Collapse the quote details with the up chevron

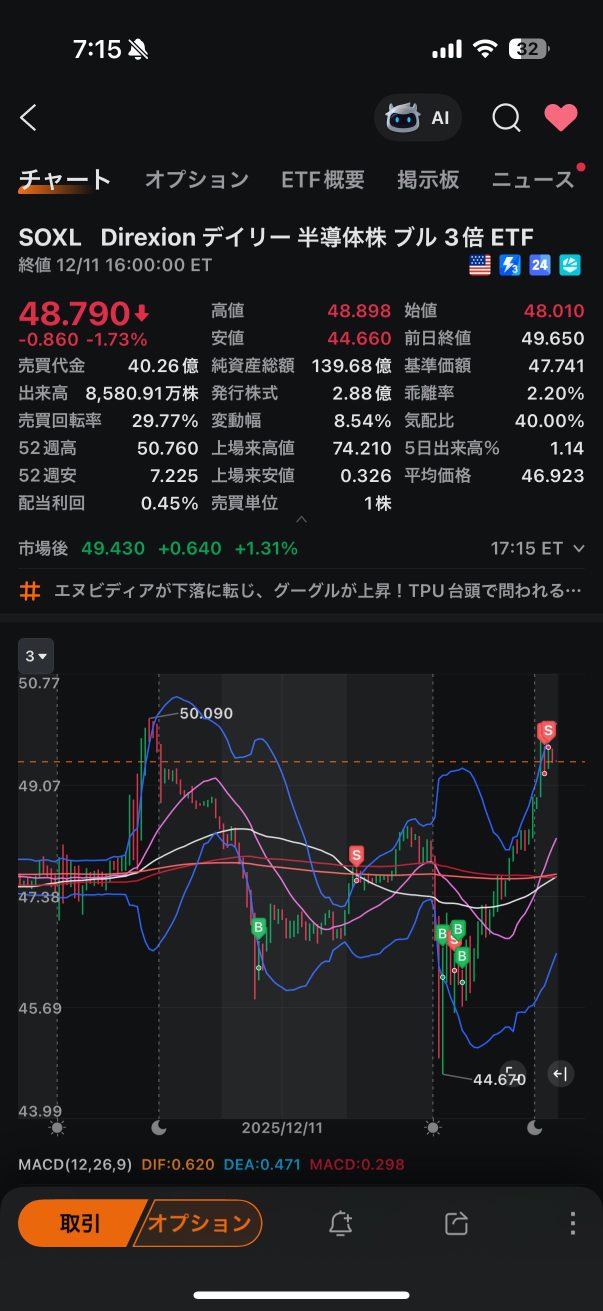301,520
